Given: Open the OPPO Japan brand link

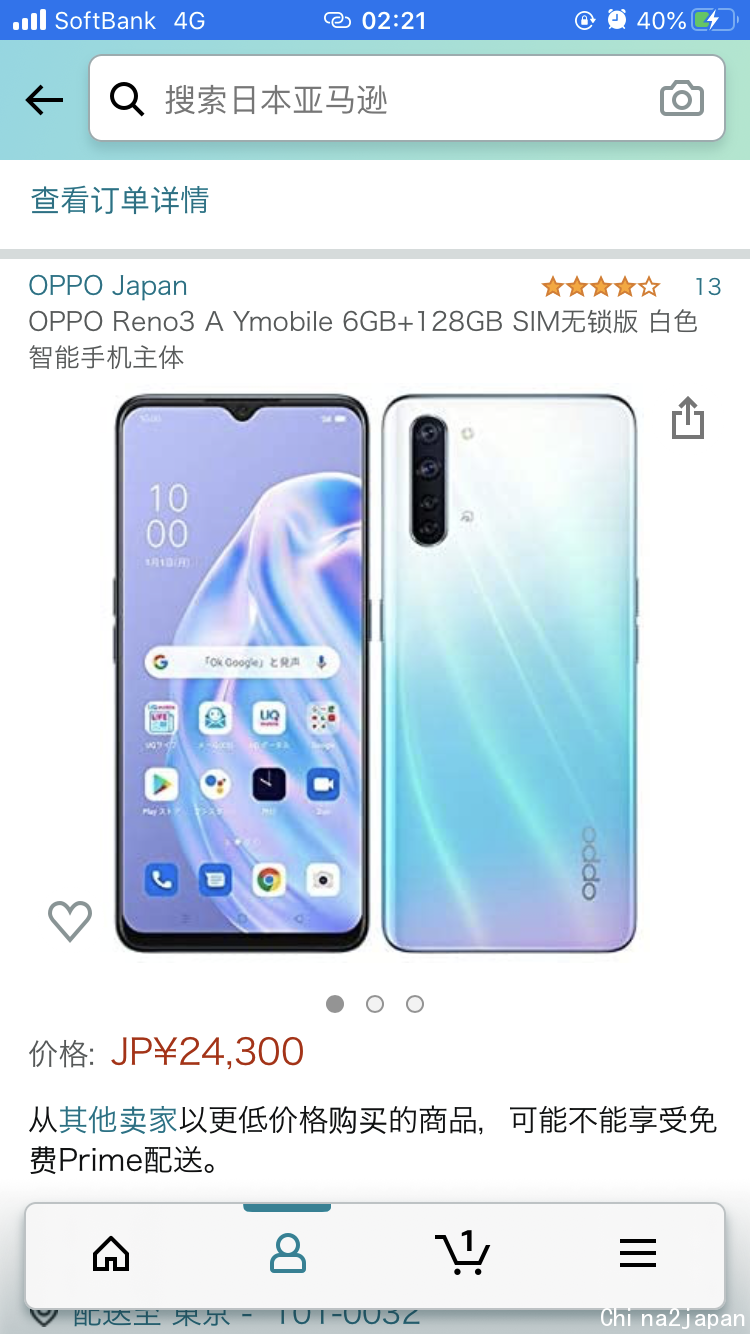Looking at the screenshot, I should (108, 286).
